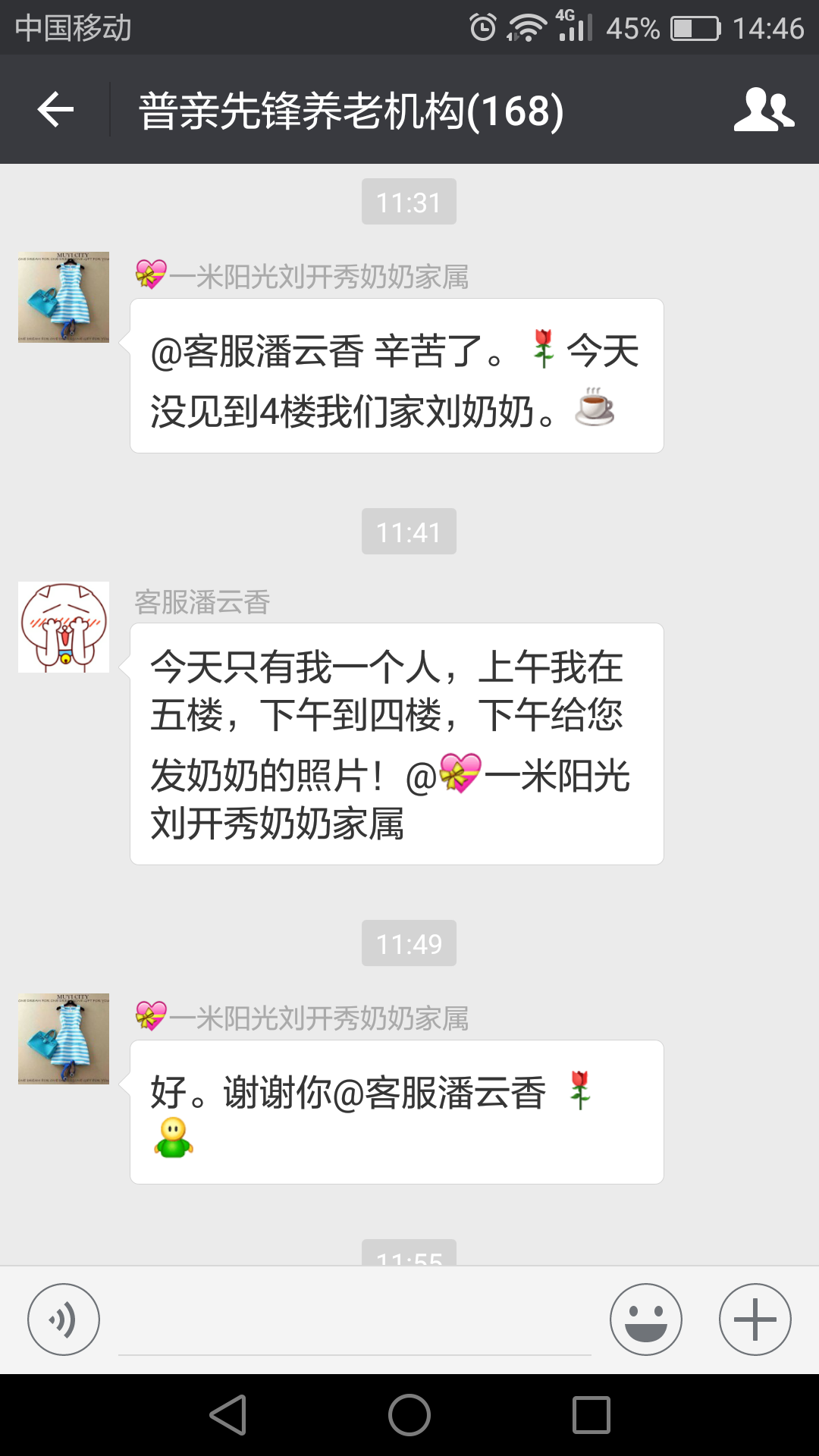Tap the message text input field
This screenshot has height=1456, width=819.
tap(355, 1323)
